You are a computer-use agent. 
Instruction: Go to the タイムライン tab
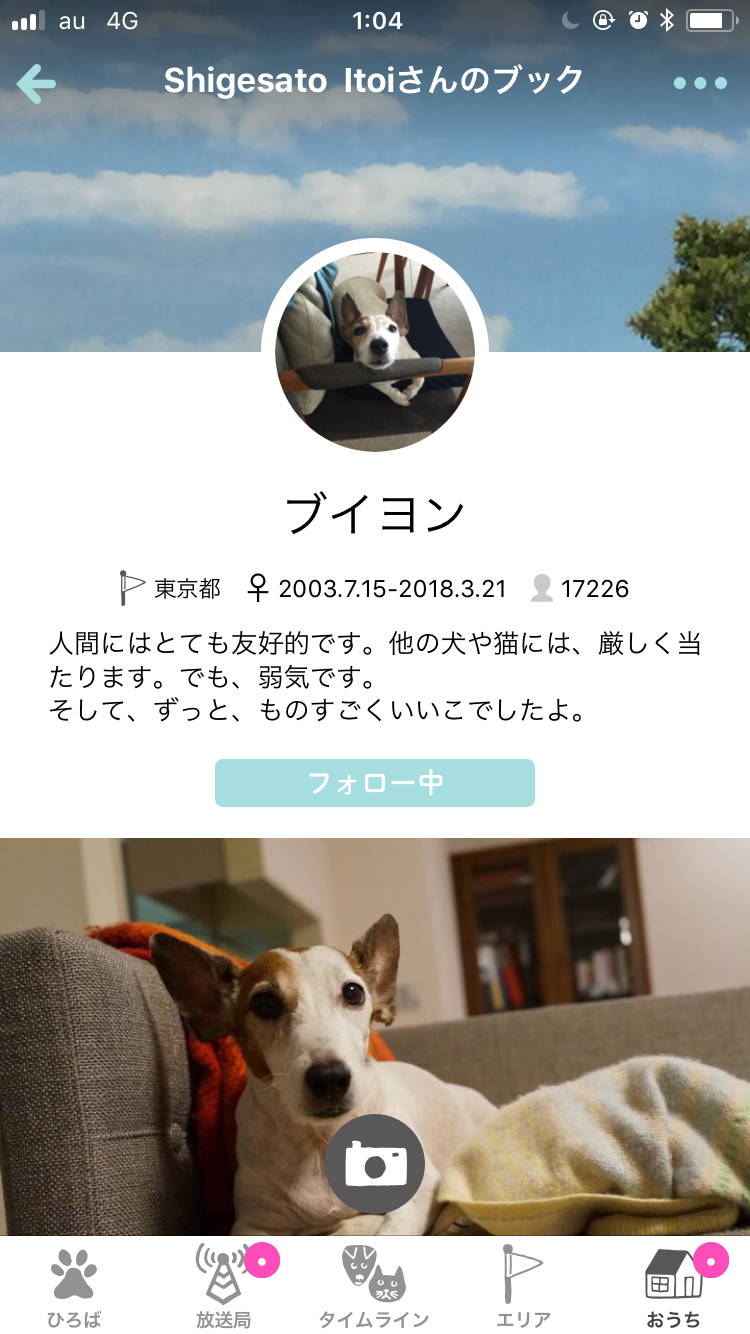[x=374, y=1286]
